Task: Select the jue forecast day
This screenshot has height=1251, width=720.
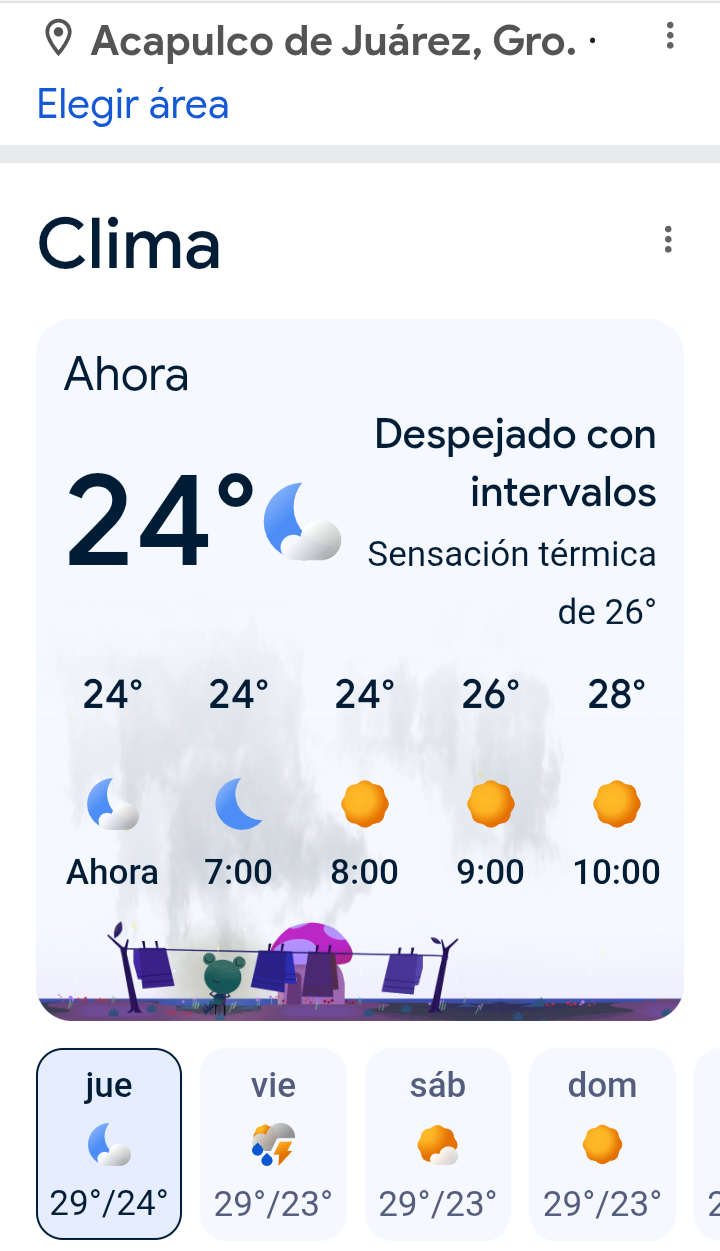Action: pos(109,1143)
